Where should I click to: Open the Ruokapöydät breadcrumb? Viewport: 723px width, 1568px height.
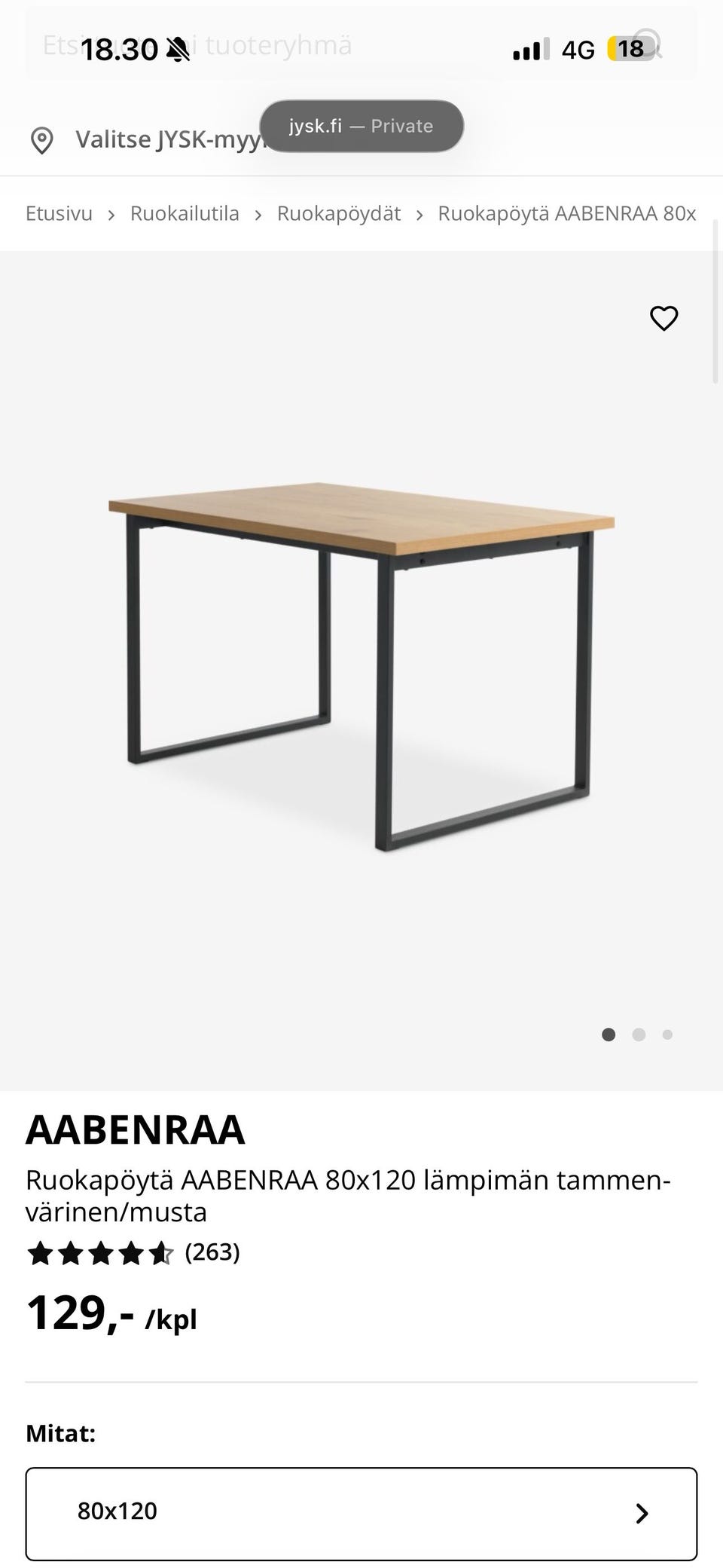point(339,214)
